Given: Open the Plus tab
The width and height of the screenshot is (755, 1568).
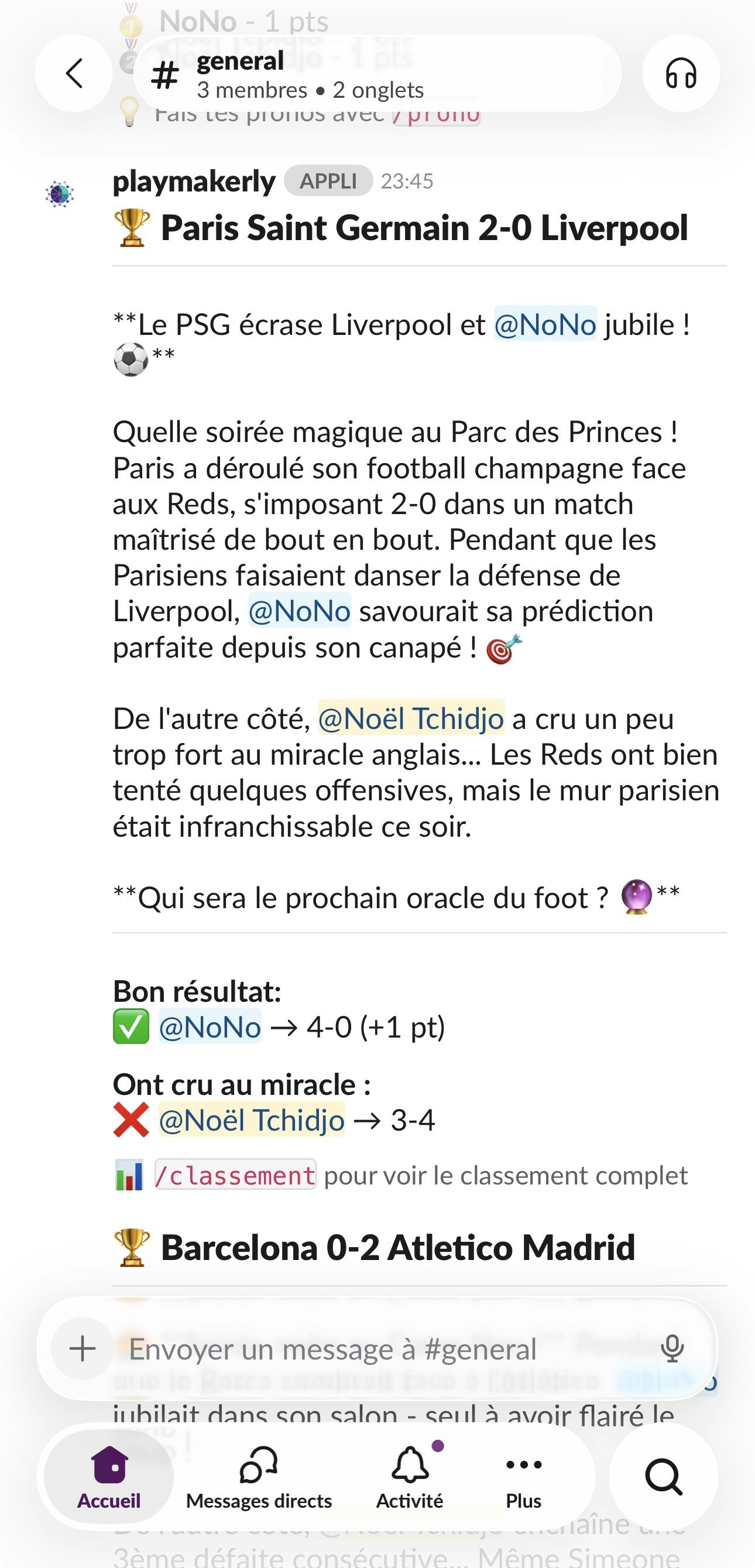Looking at the screenshot, I should [523, 1477].
